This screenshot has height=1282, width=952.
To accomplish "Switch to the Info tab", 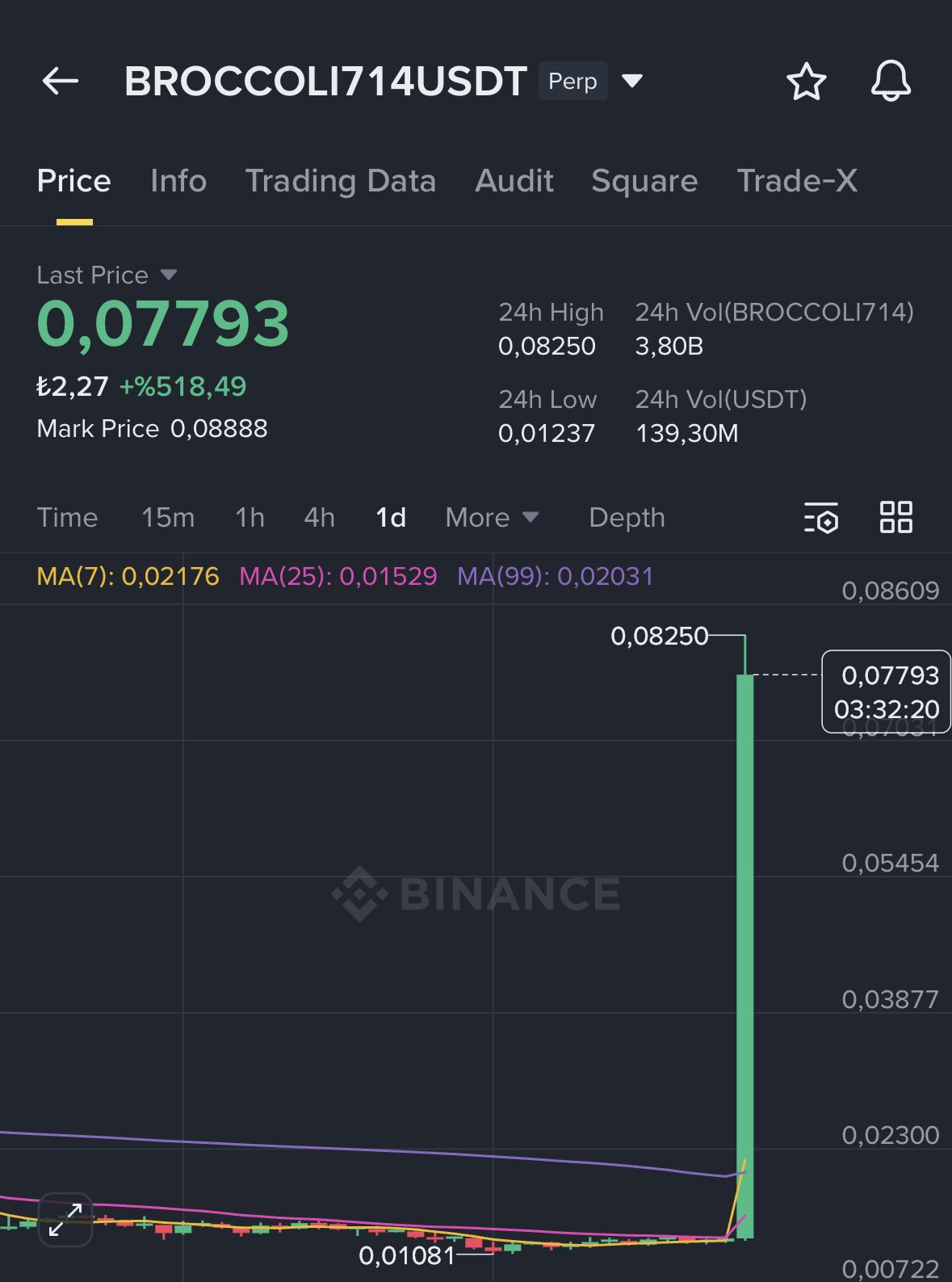I will (x=178, y=181).
